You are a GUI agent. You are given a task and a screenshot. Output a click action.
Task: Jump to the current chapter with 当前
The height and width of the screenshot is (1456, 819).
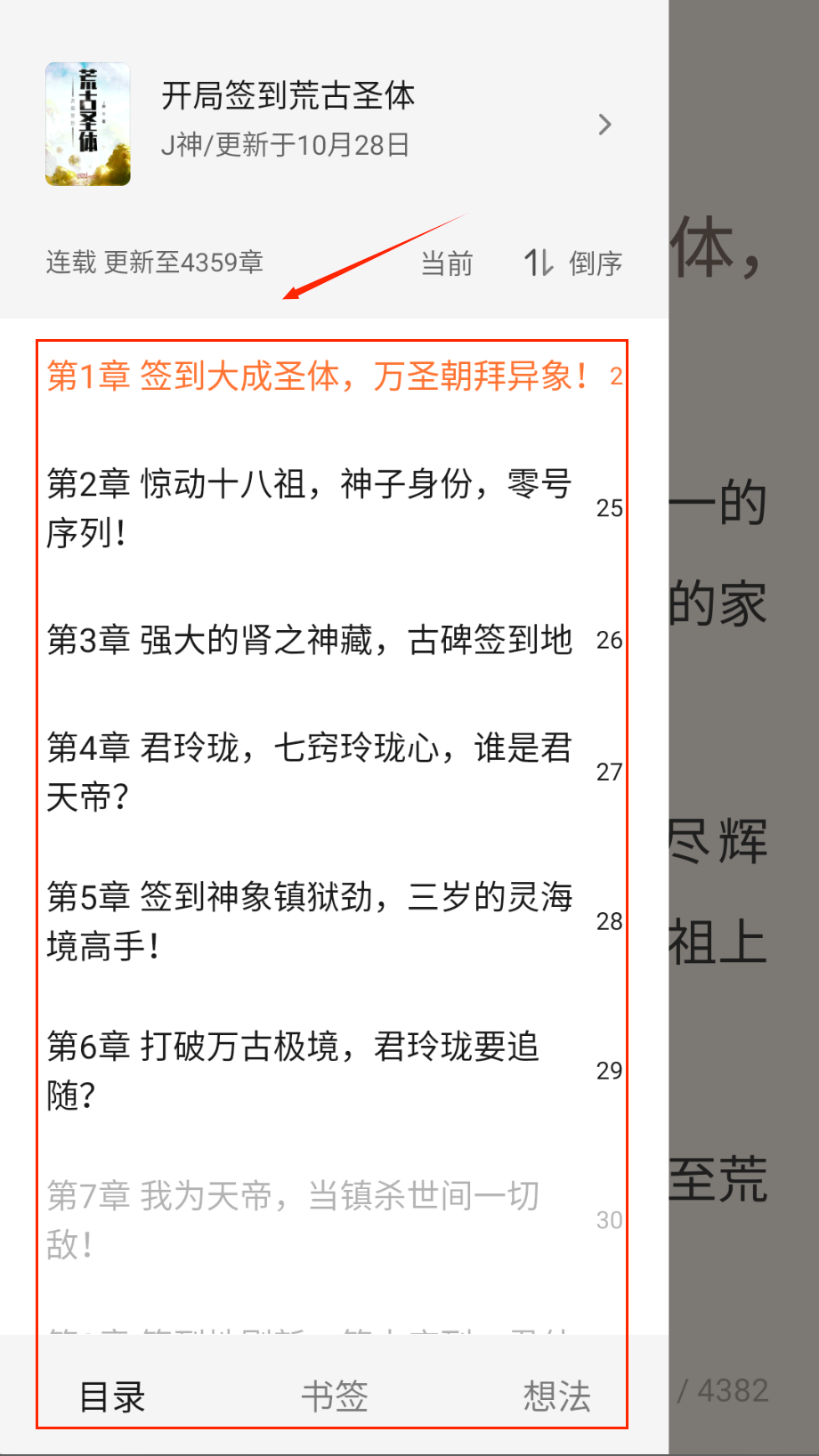click(446, 263)
